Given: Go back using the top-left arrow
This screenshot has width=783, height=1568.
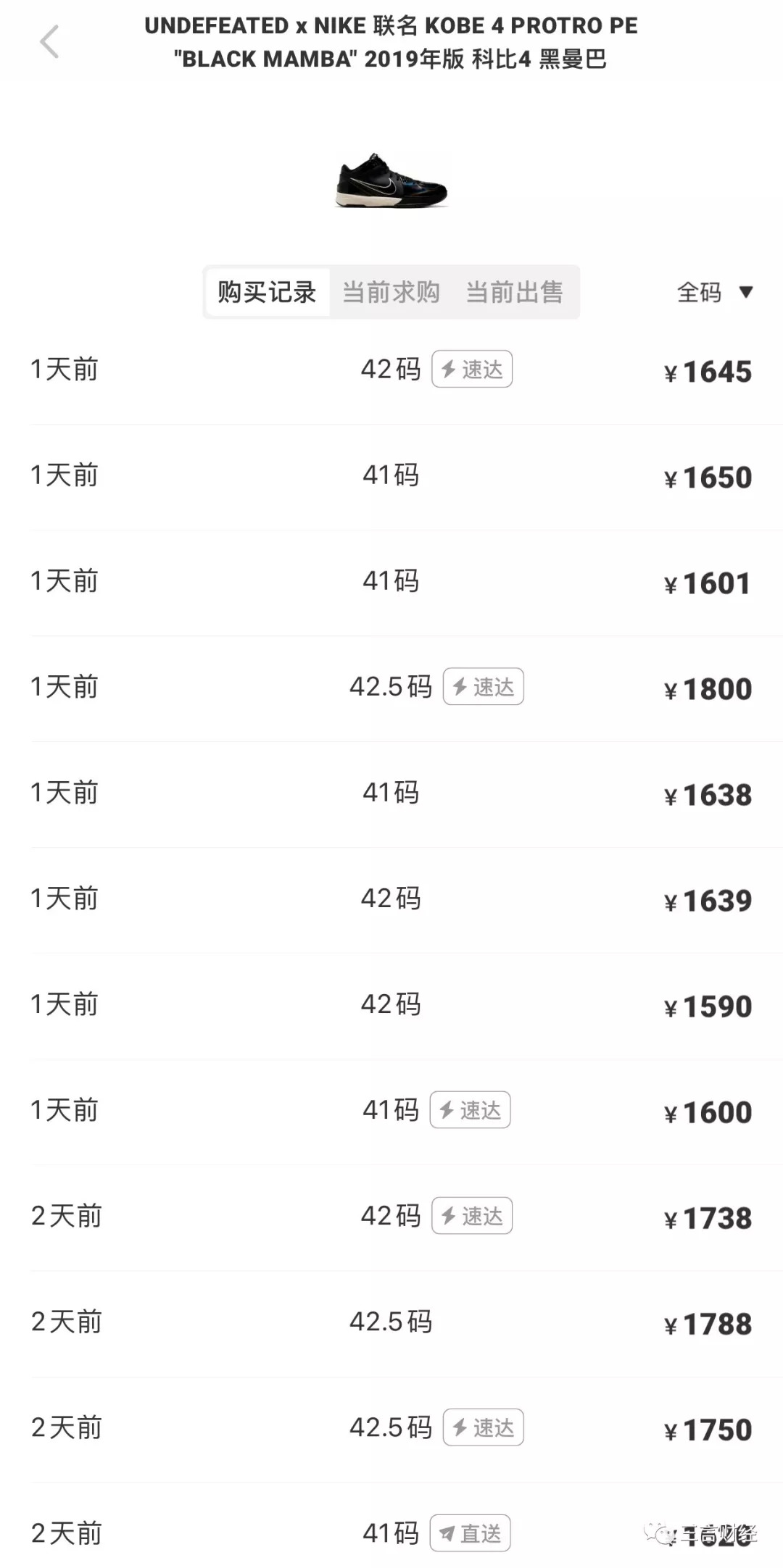Looking at the screenshot, I should click(x=49, y=41).
